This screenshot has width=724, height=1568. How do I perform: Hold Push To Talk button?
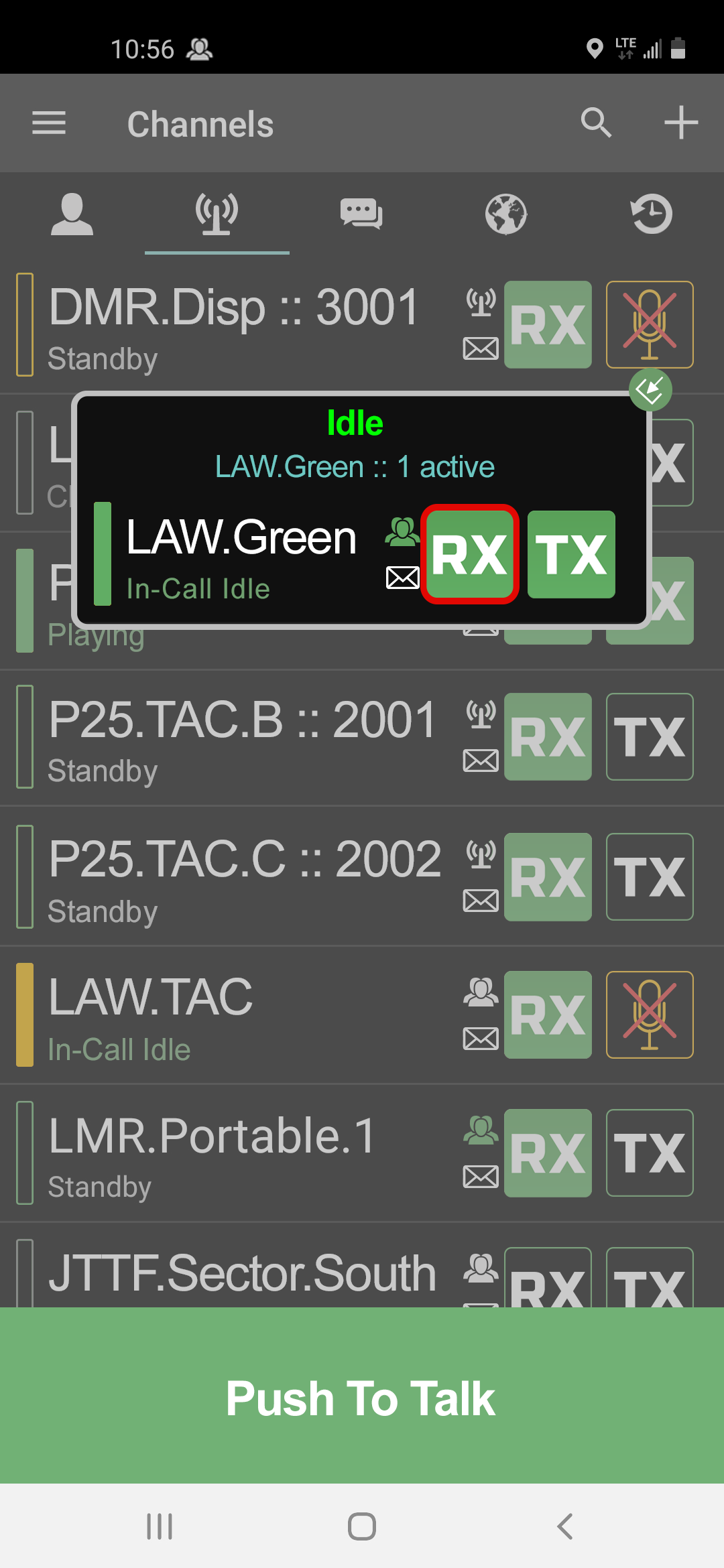[x=362, y=1397]
